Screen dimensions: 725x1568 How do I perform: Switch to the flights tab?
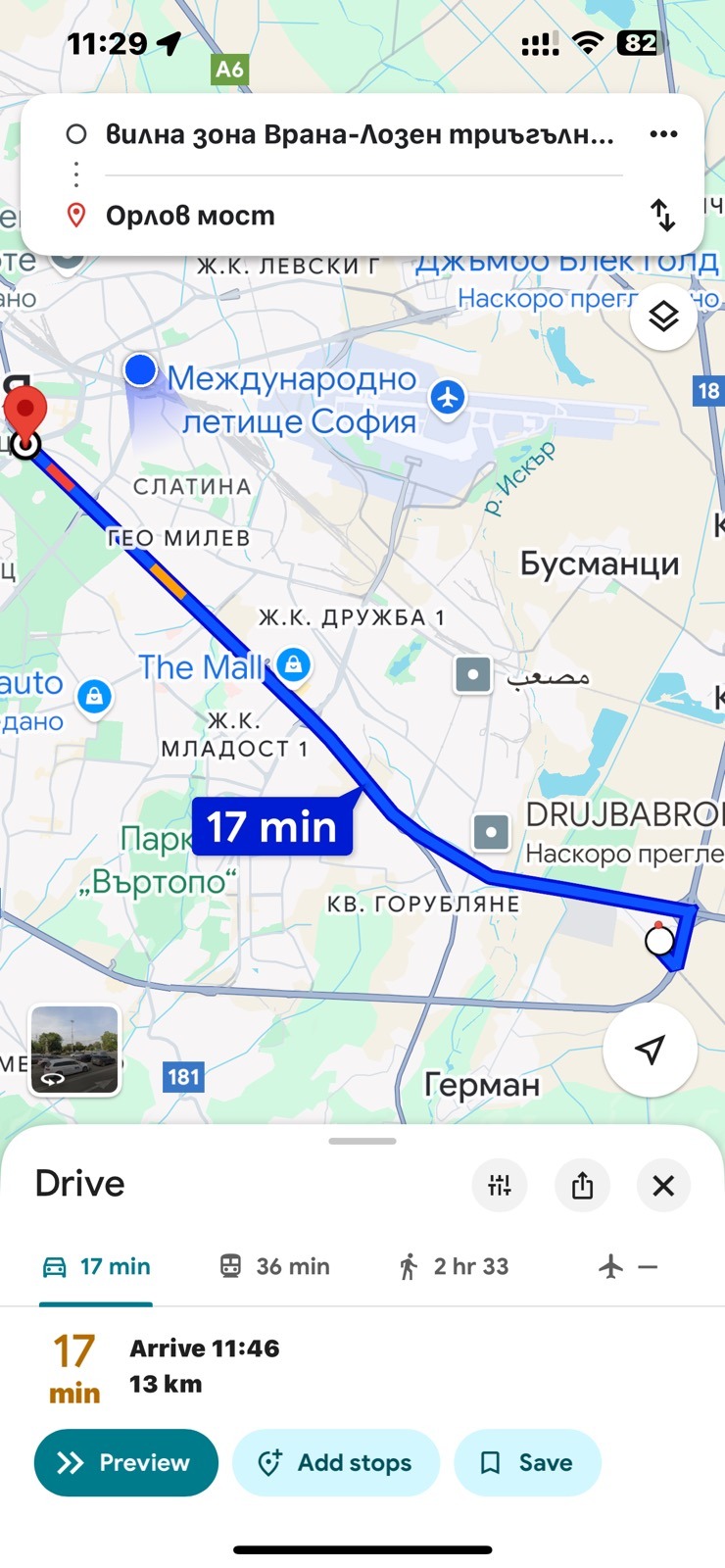[x=627, y=1266]
